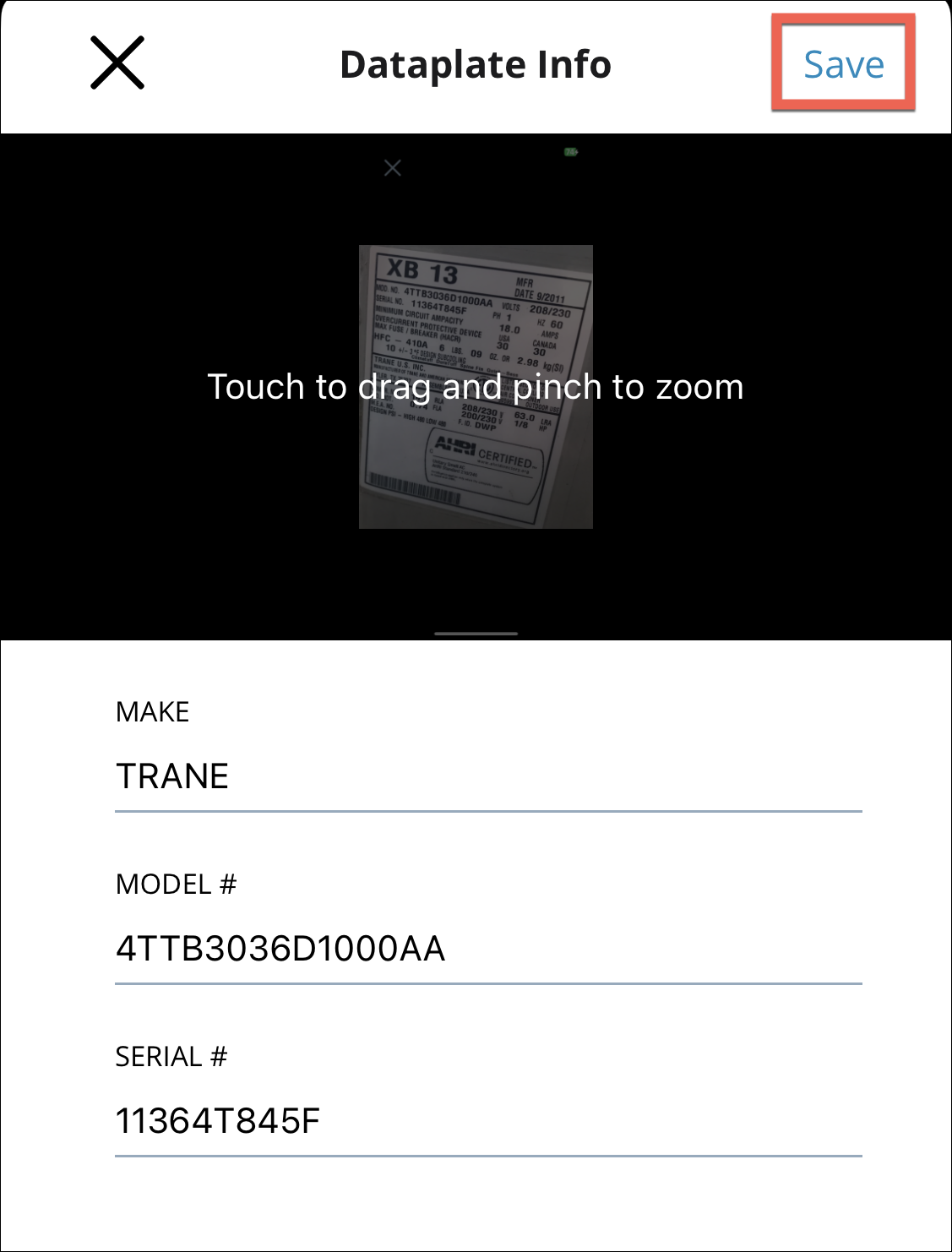
Task: Close the Dataplate Info screen
Action: click(117, 63)
